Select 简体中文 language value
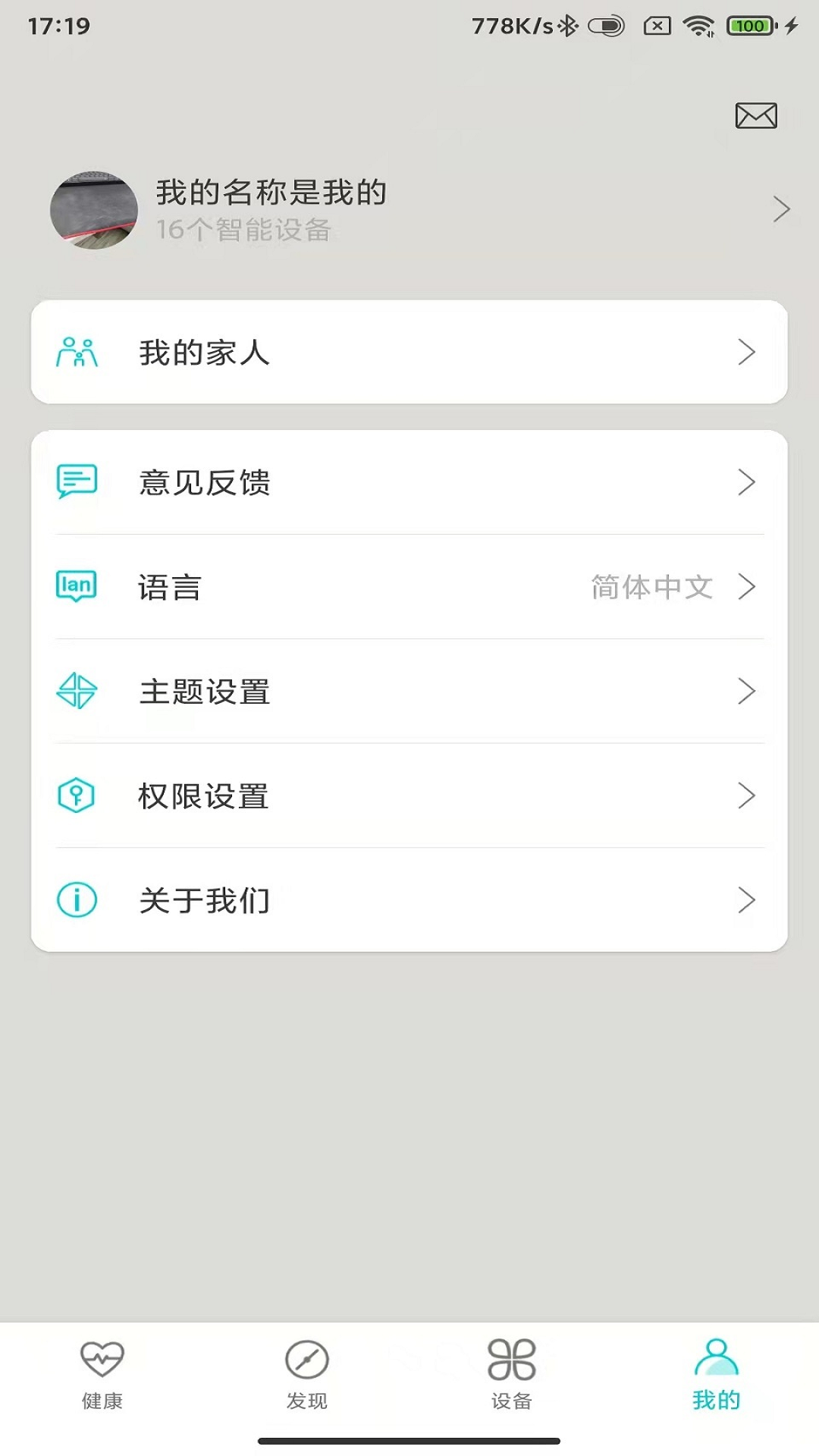This screenshot has height=1456, width=819. coord(651,588)
